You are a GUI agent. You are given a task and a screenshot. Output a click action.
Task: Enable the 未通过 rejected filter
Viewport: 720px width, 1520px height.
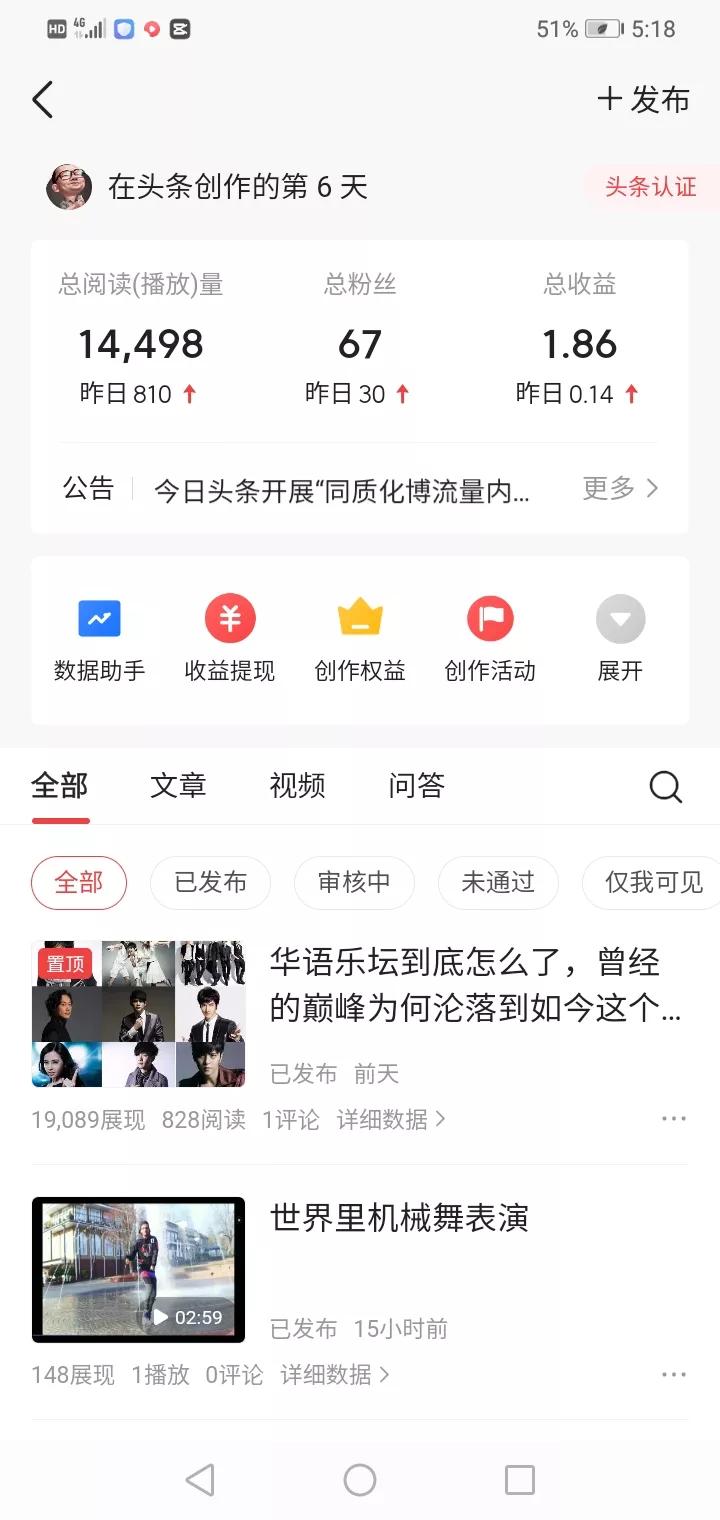click(x=498, y=883)
